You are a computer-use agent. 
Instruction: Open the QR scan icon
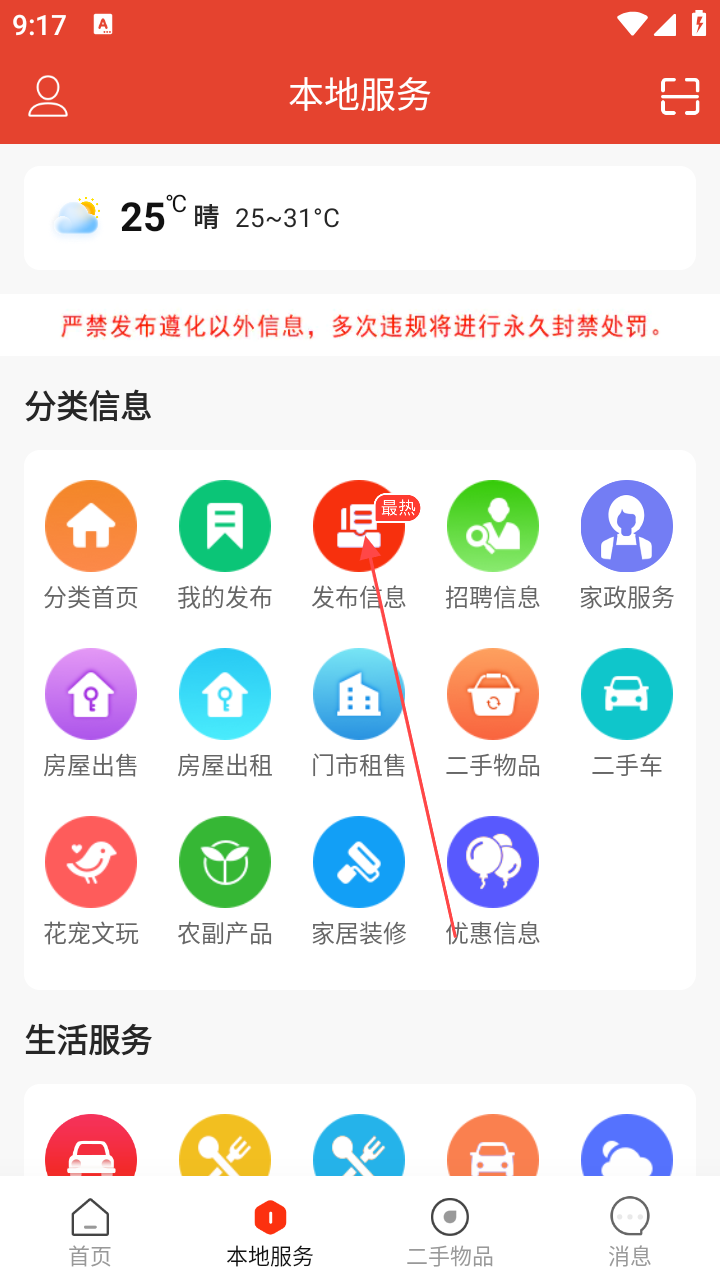[x=680, y=96]
